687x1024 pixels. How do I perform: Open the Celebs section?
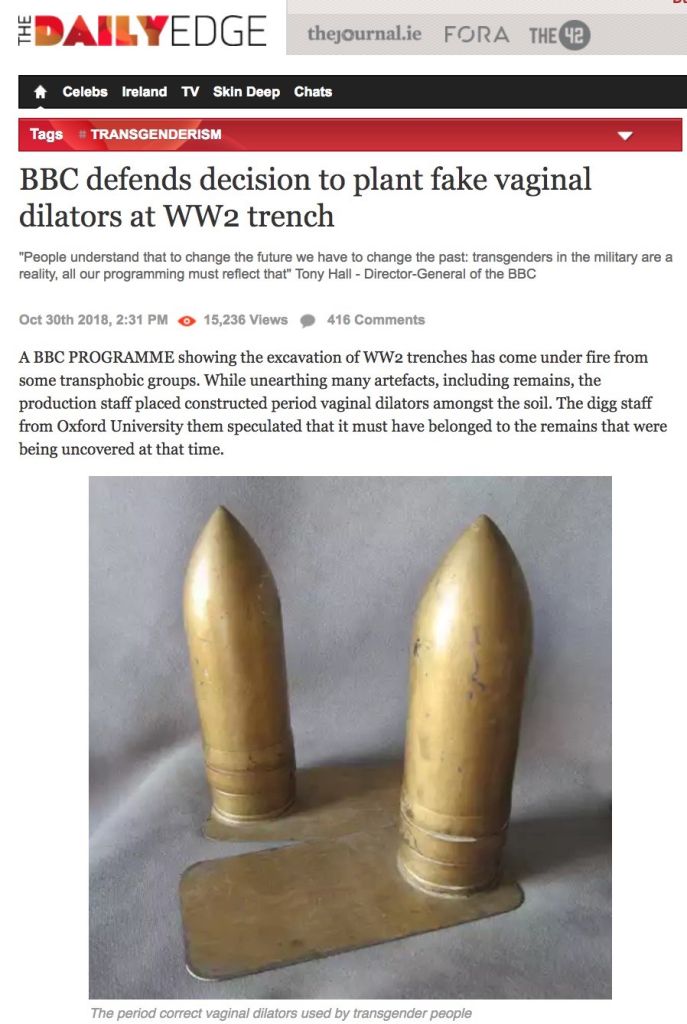(x=85, y=92)
